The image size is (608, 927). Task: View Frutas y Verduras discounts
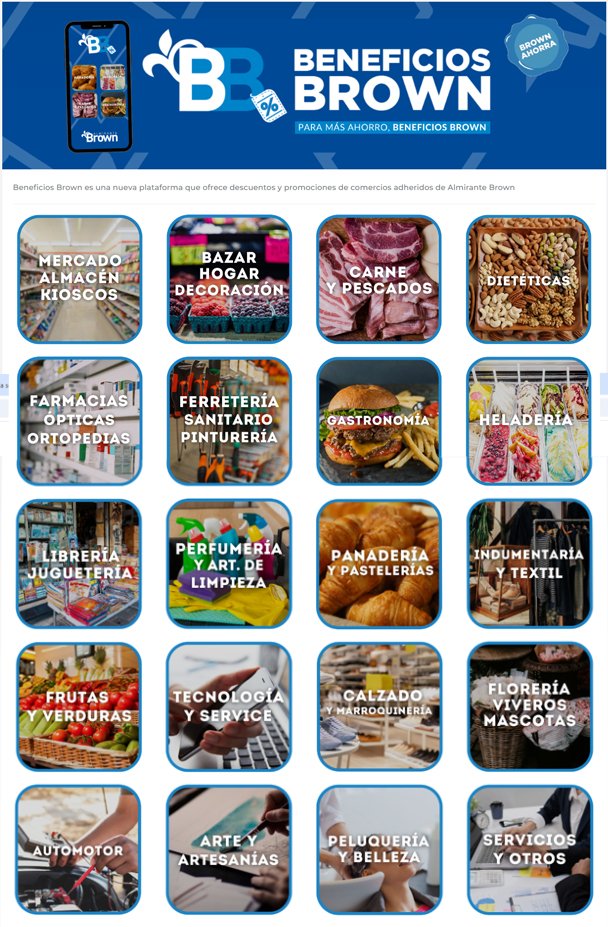[x=79, y=707]
